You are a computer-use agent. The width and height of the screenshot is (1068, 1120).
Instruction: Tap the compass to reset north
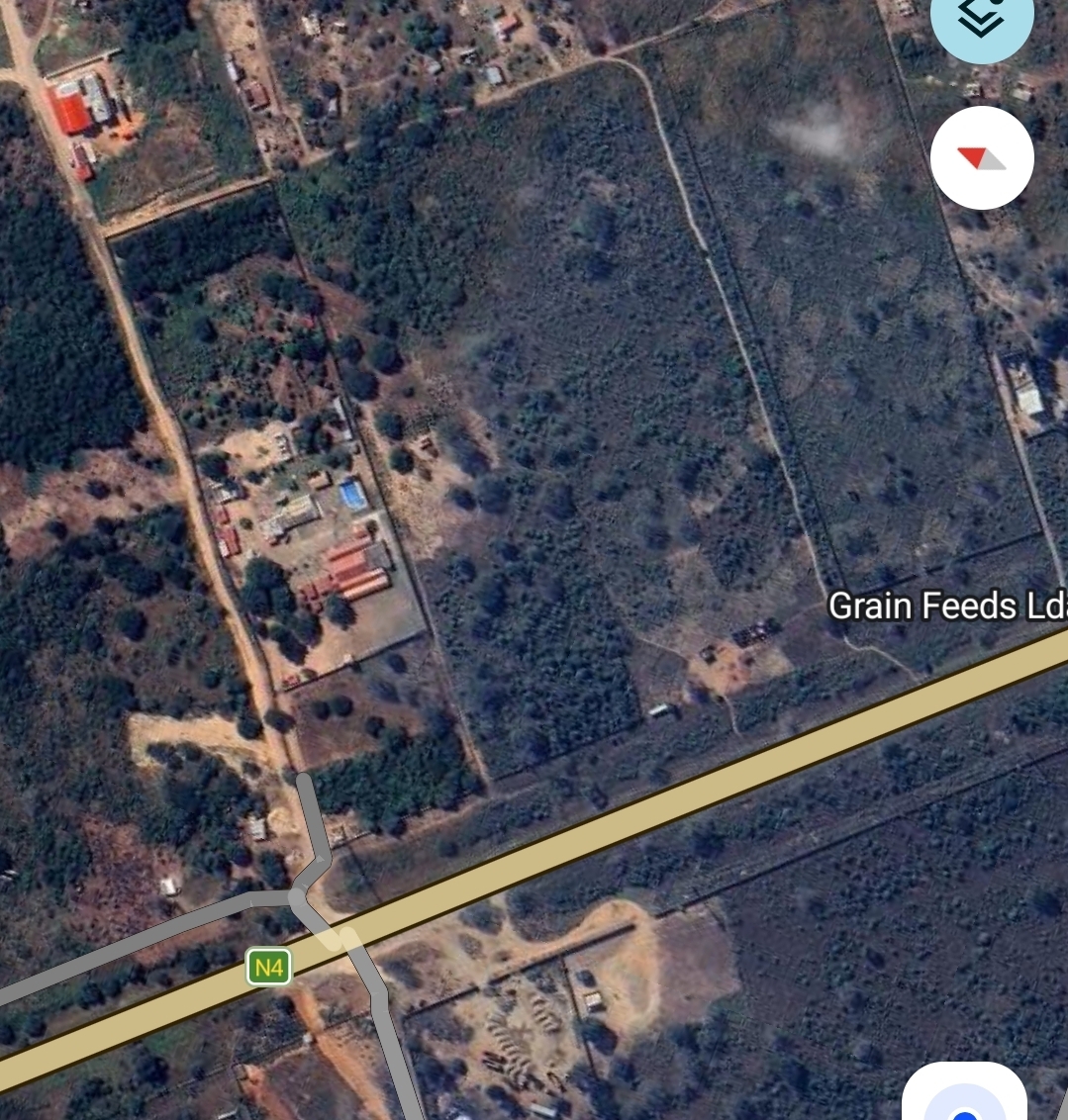(982, 158)
